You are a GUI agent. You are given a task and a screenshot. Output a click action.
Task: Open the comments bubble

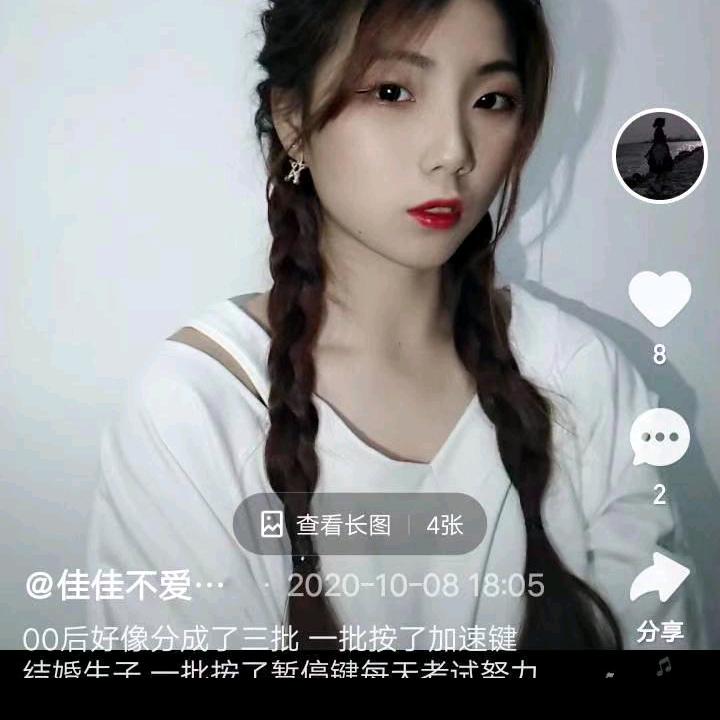[659, 439]
